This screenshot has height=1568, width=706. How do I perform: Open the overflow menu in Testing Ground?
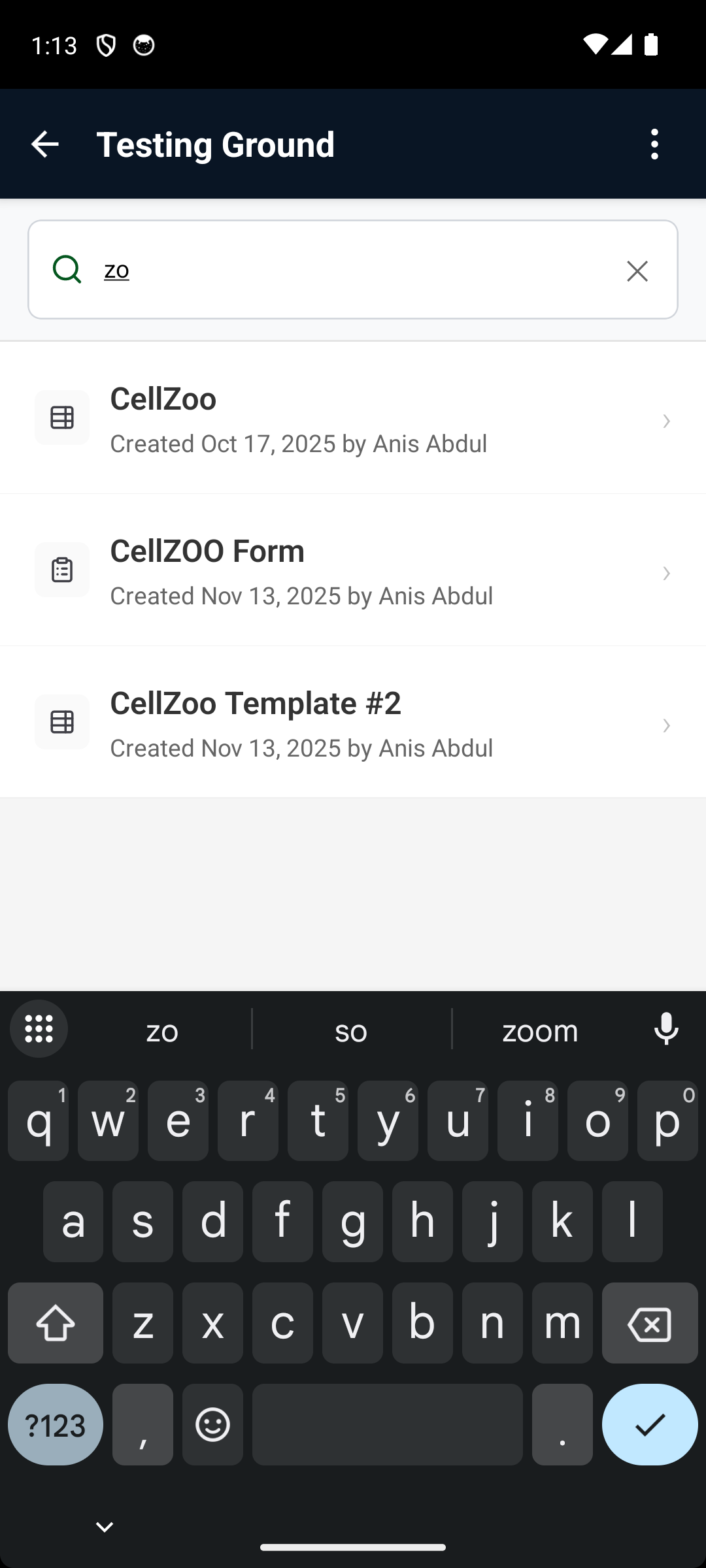tap(654, 143)
